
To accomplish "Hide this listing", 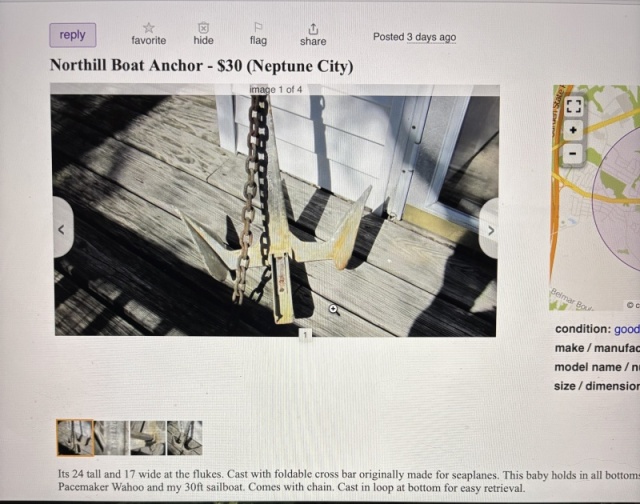I will [x=203, y=34].
